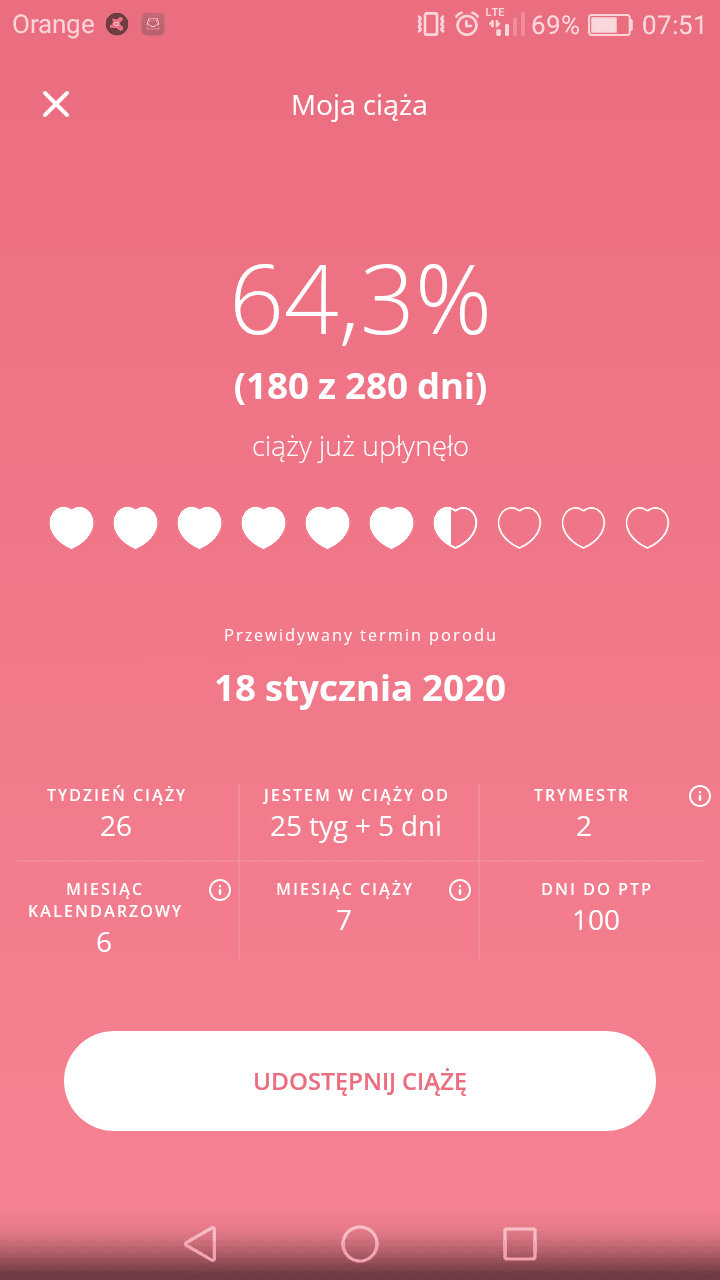Go back using system navigation
This screenshot has height=1280, width=720.
click(x=200, y=1243)
